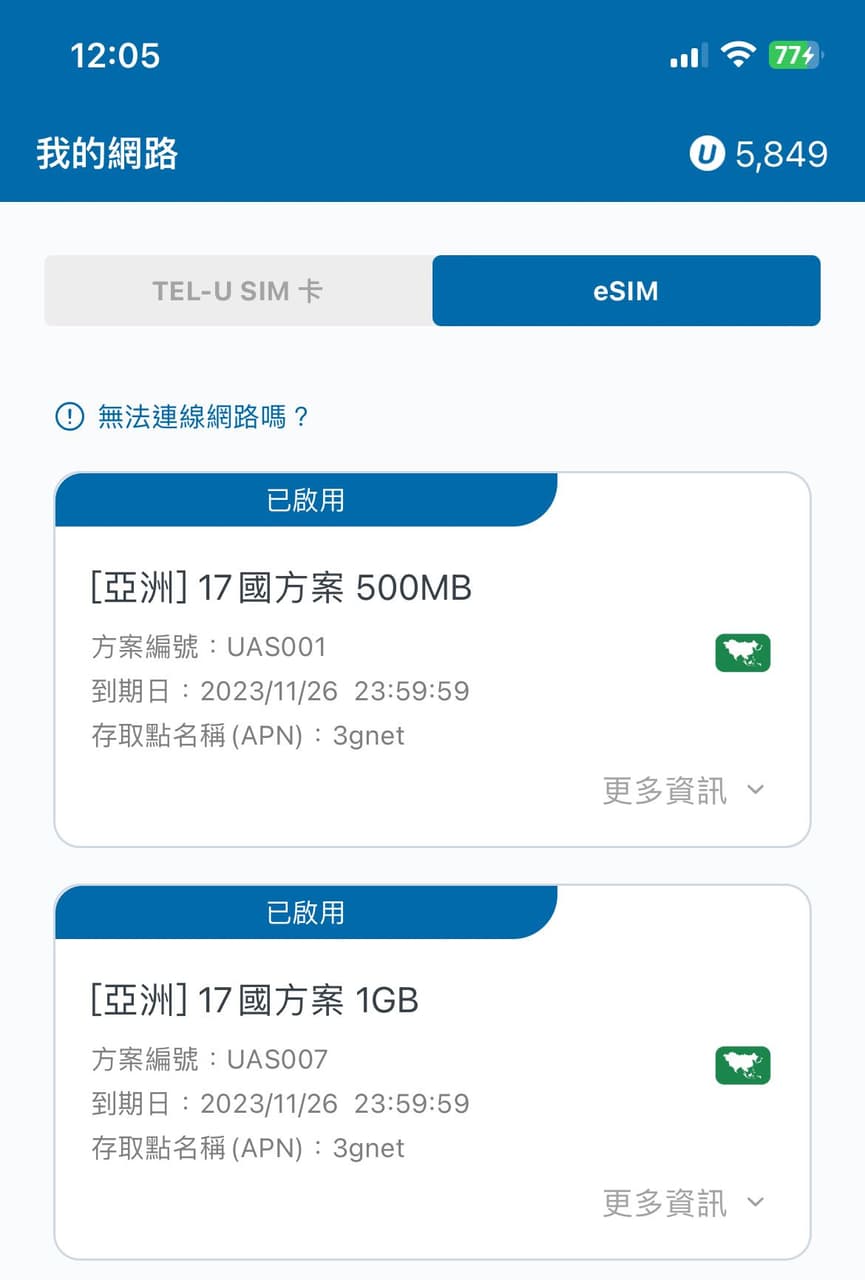Expand 更多資訊 on the 500MB plan
This screenshot has height=1280, width=865.
click(x=663, y=790)
